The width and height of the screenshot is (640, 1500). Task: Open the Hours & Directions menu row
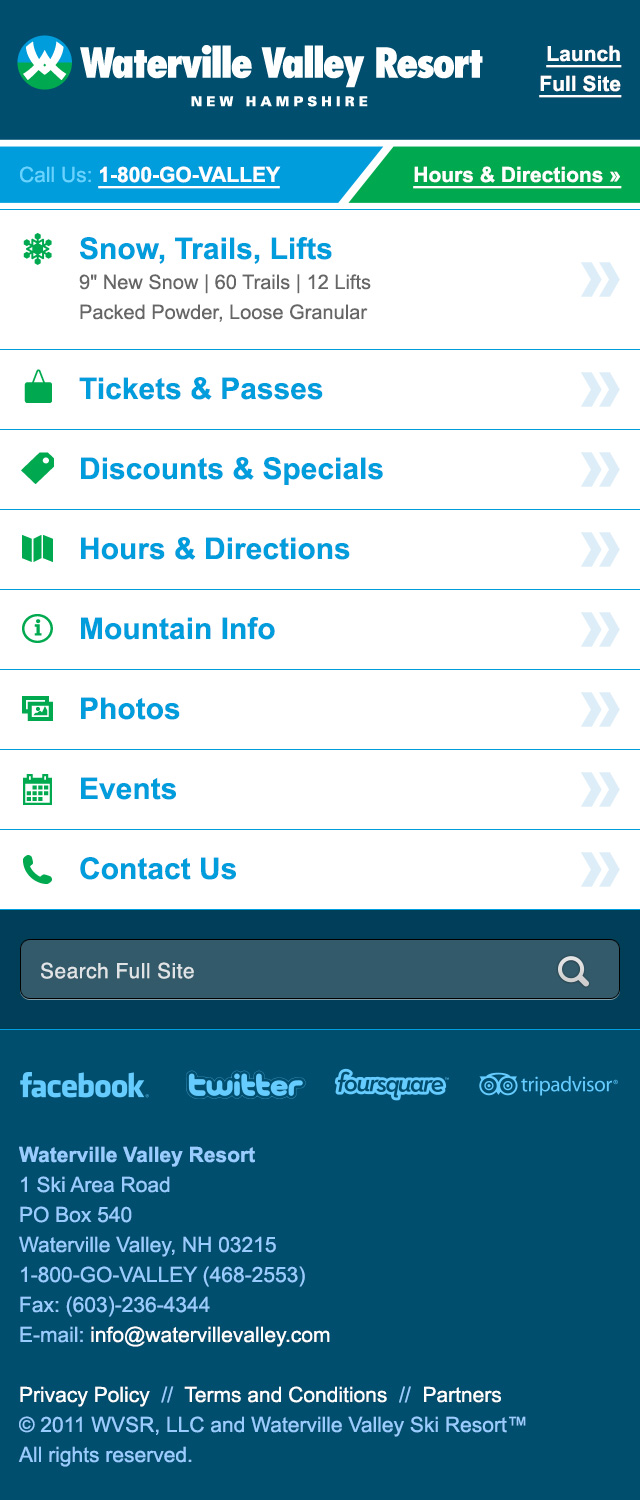coord(214,549)
